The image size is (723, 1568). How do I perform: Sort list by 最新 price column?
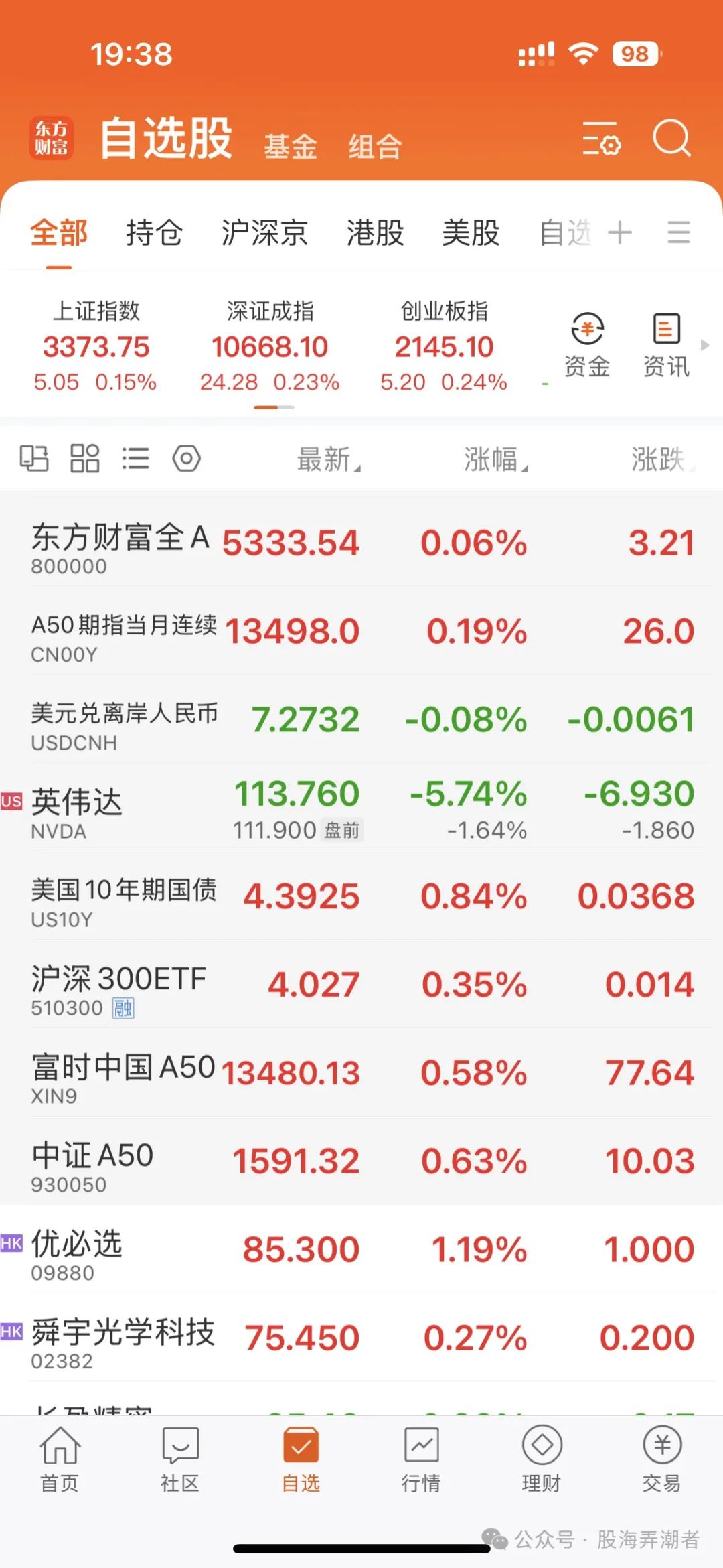(329, 459)
